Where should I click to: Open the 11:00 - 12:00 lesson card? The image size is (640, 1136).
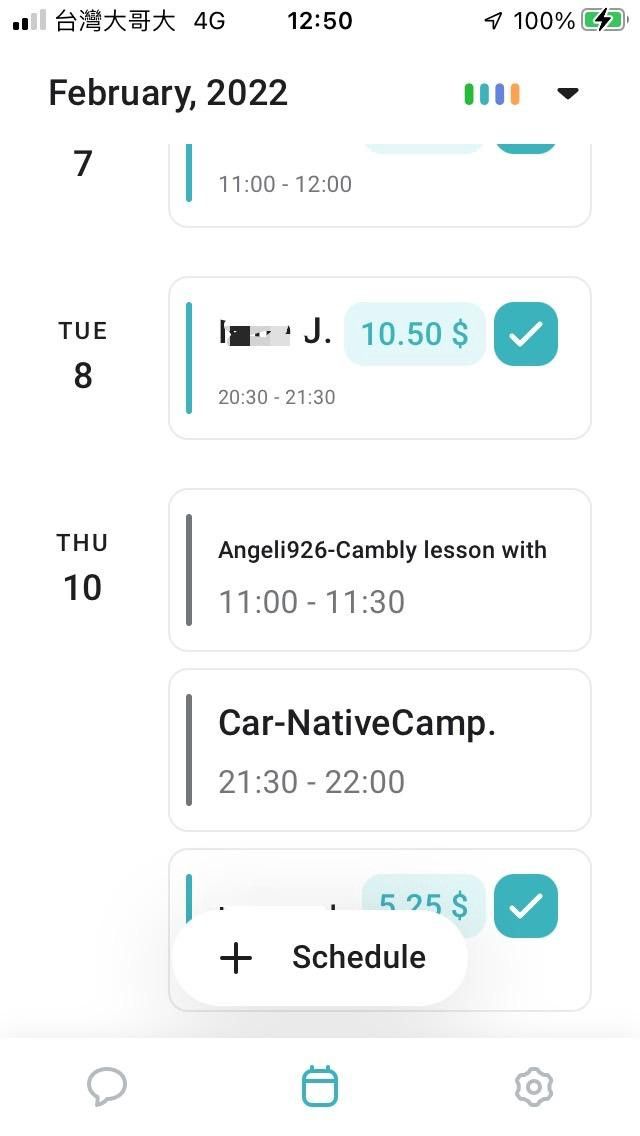(x=380, y=185)
